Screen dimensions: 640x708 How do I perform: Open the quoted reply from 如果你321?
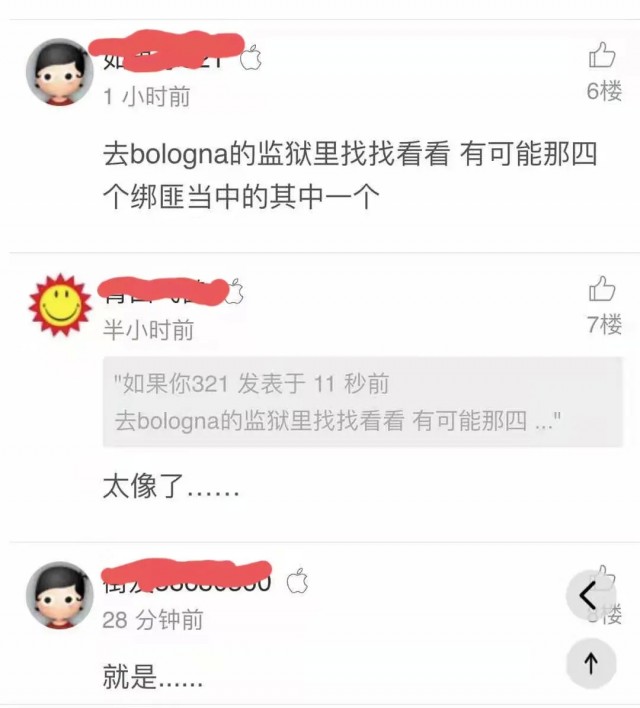click(x=362, y=402)
